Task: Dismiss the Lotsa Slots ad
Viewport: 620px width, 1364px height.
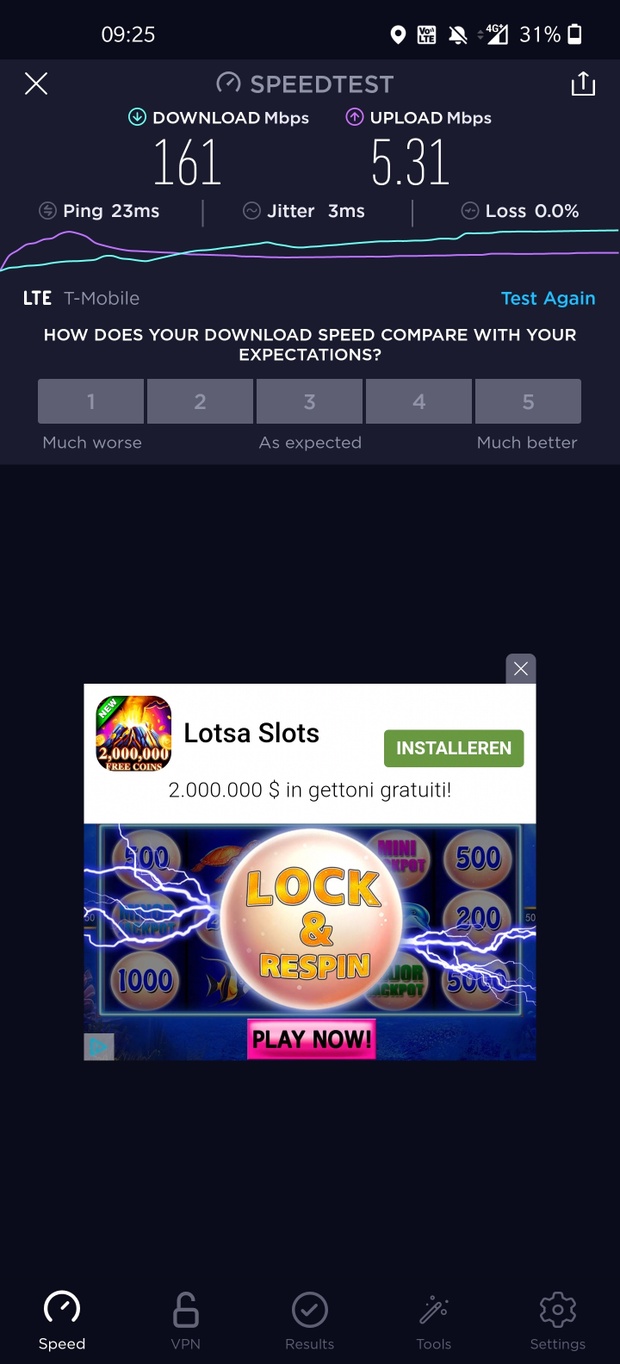Action: tap(520, 669)
